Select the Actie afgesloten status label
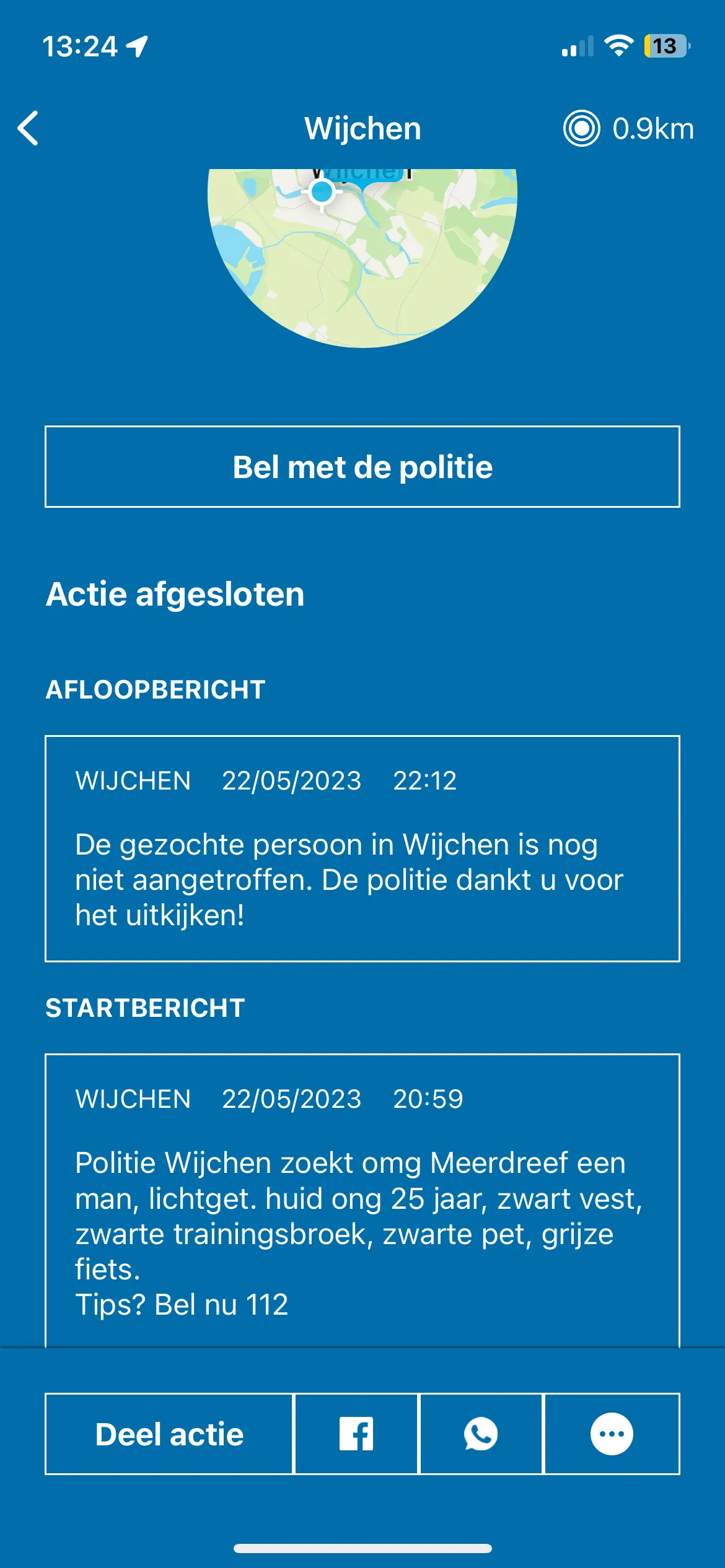 point(175,593)
